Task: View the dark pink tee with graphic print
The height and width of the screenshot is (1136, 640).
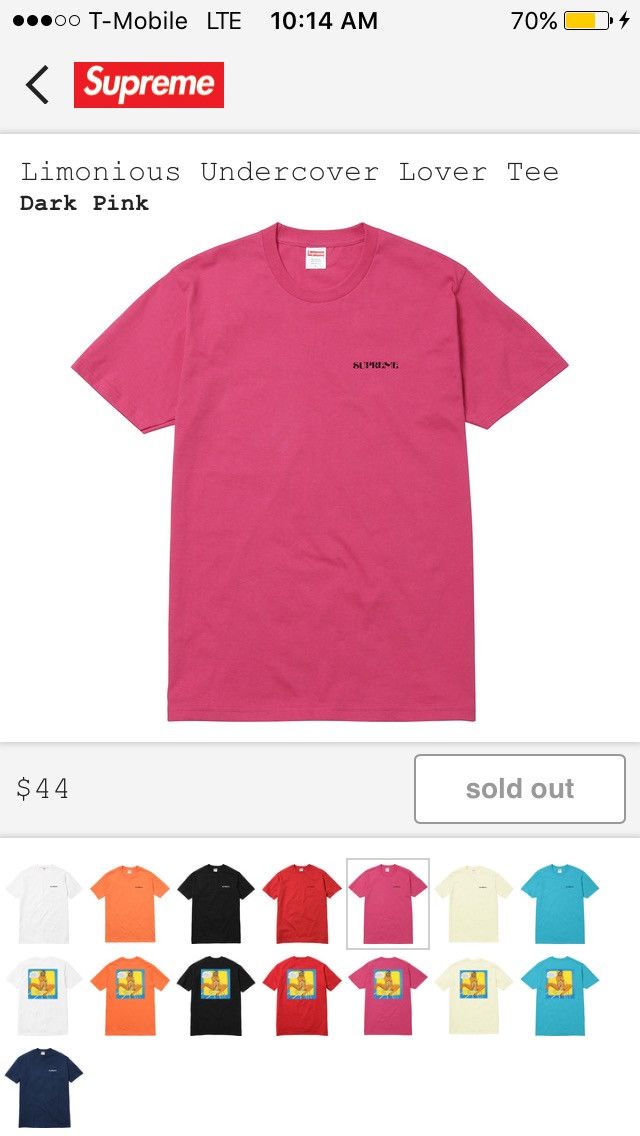Action: pyautogui.click(x=388, y=997)
